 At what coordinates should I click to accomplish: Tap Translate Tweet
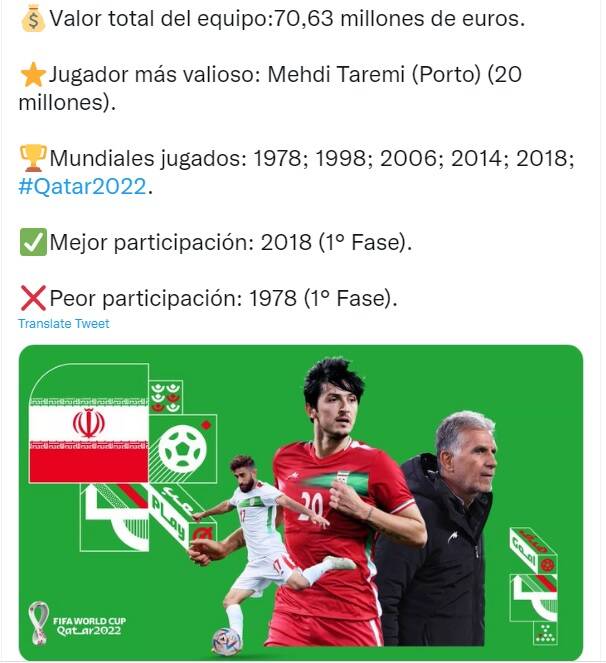coord(64,324)
